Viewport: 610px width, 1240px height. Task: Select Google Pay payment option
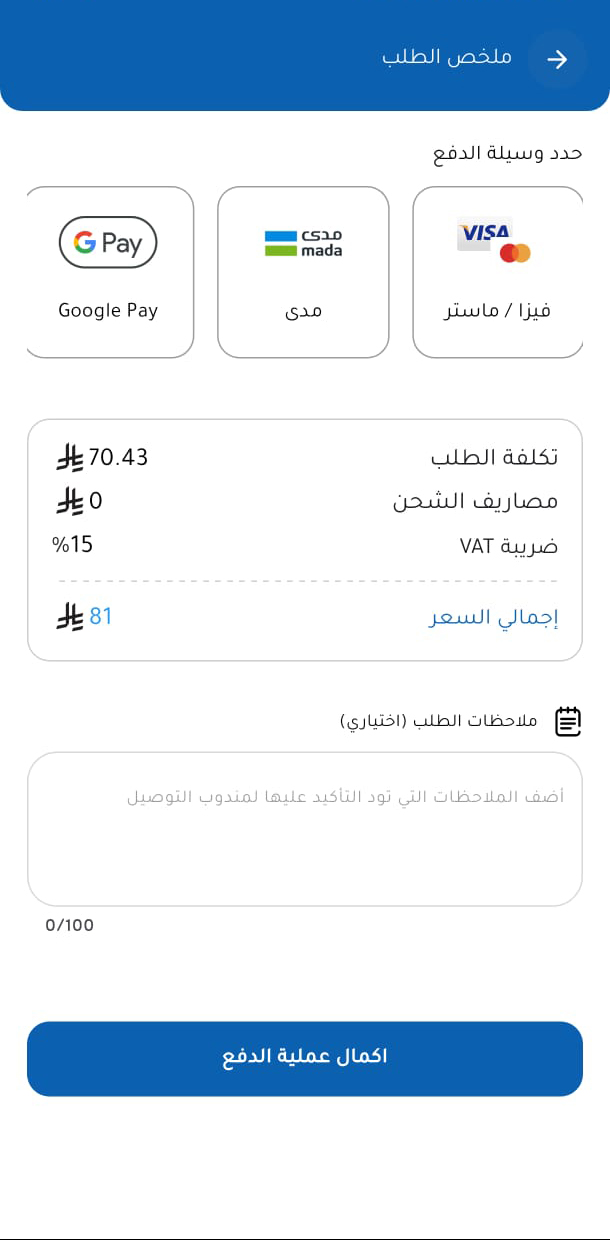[108, 271]
